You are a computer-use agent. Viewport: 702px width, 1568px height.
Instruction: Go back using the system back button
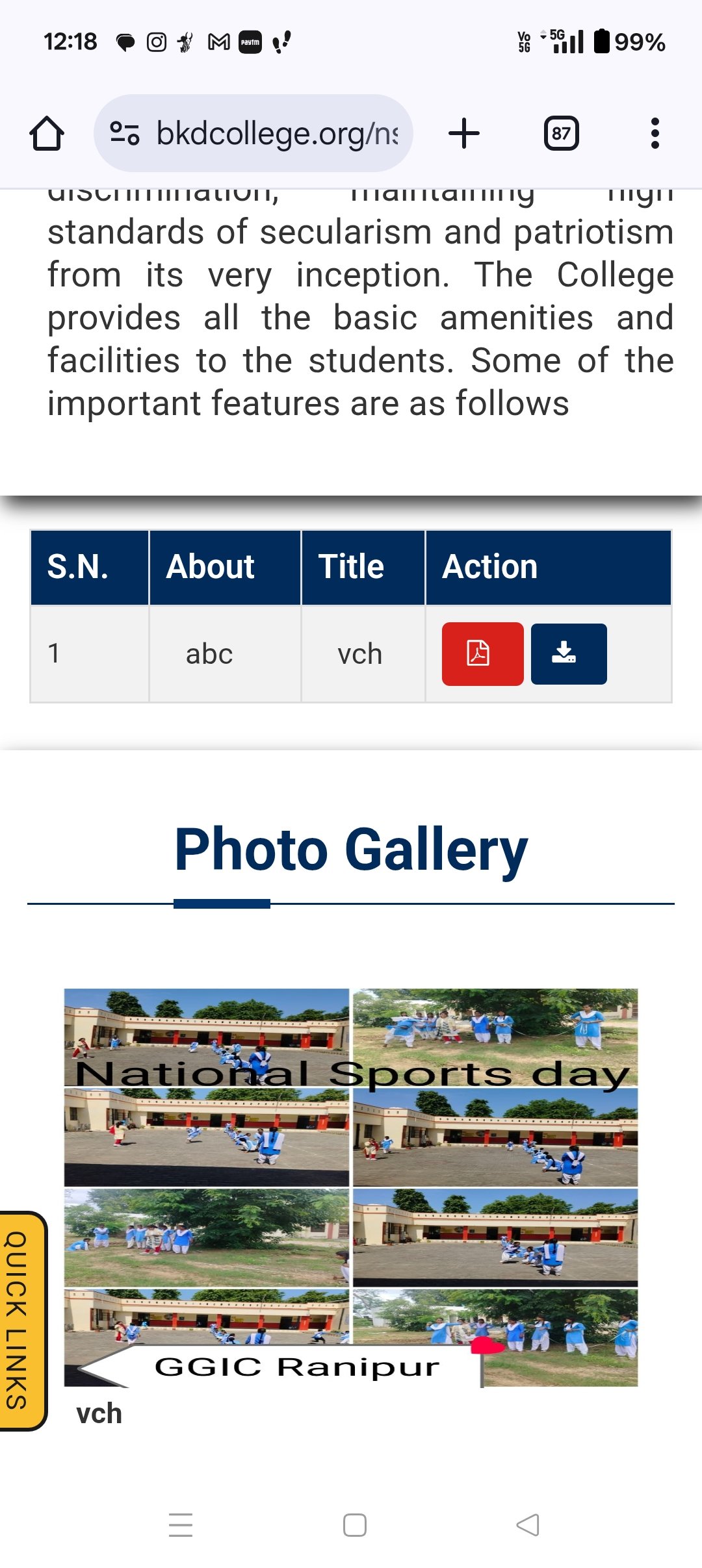[527, 1524]
